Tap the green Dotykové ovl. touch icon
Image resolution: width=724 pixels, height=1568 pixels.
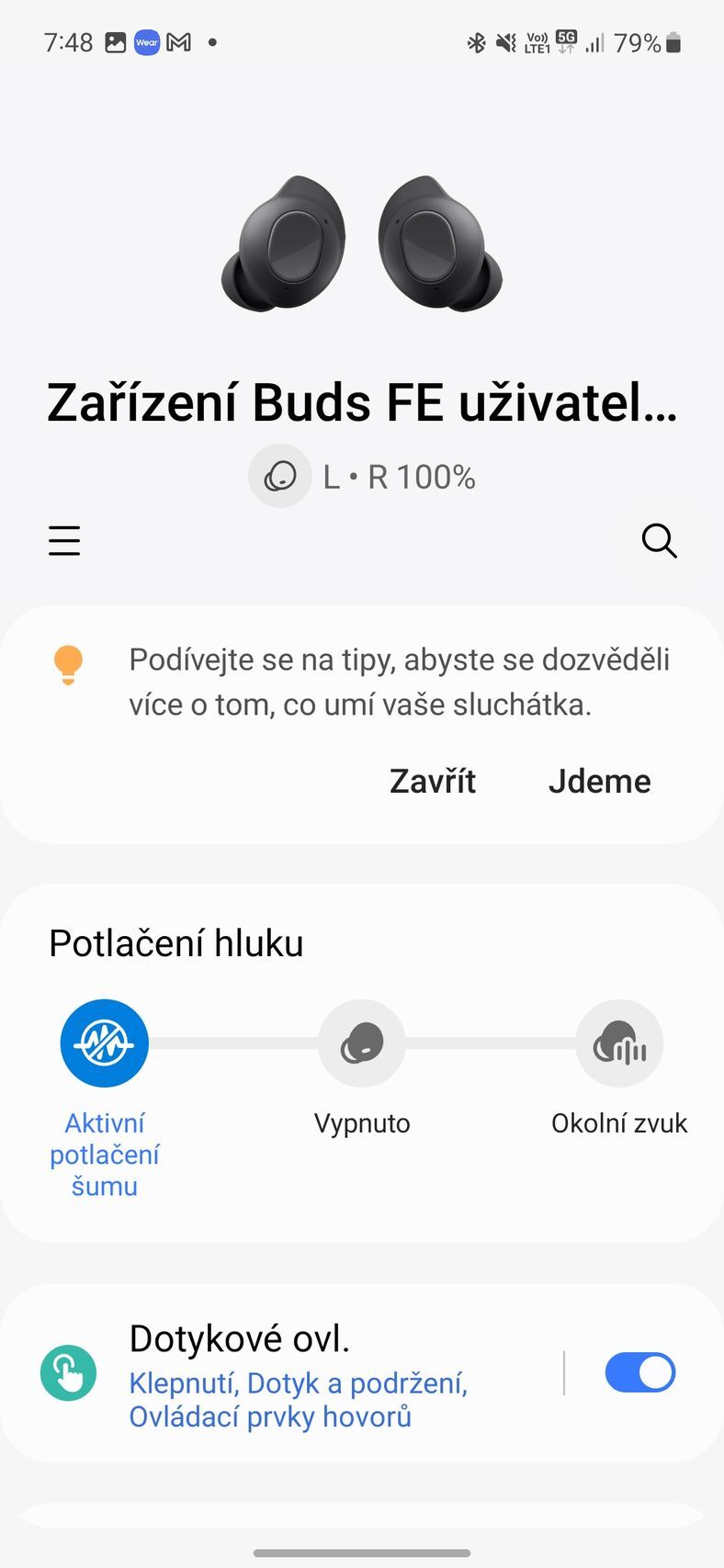[x=69, y=1372]
